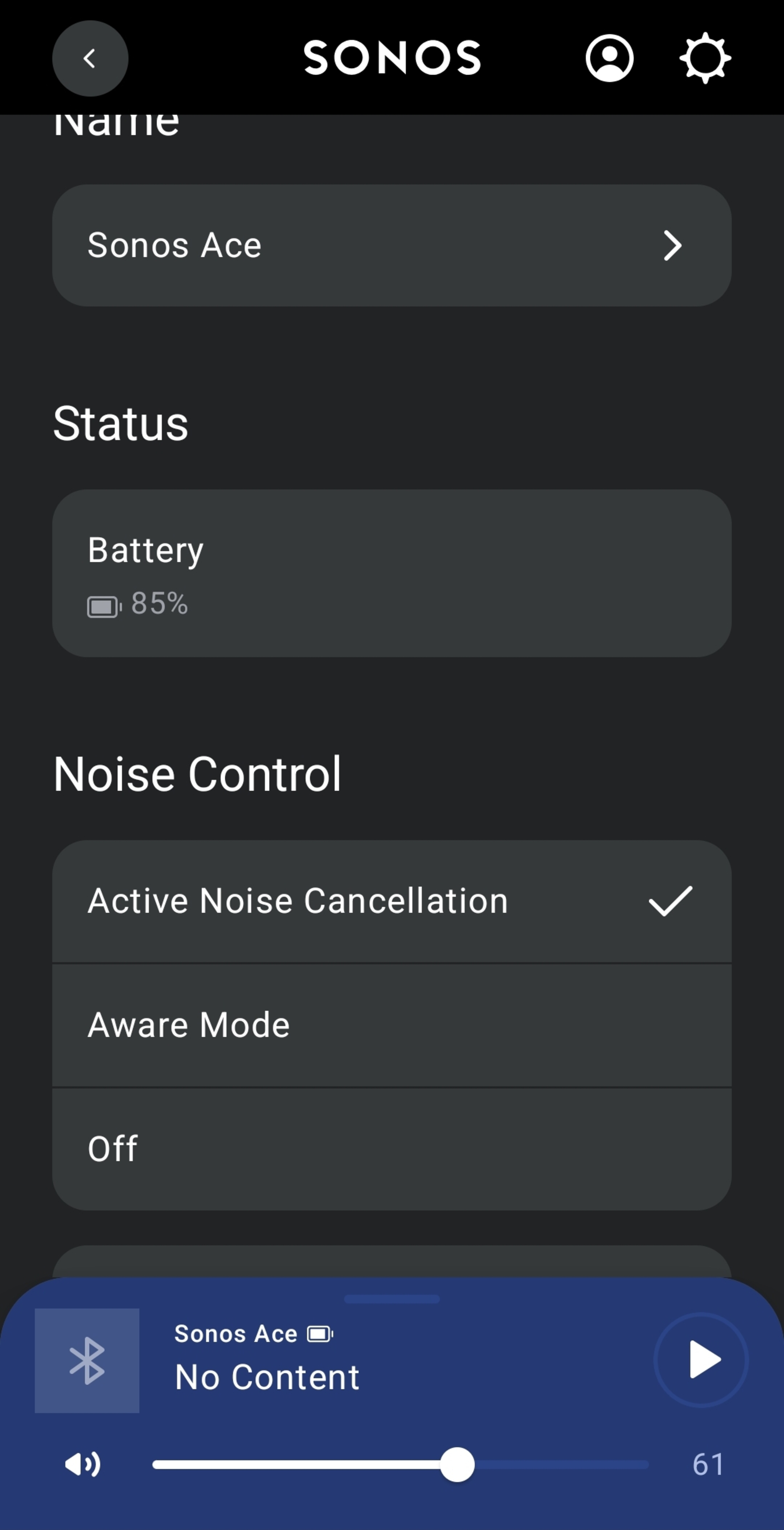Image resolution: width=784 pixels, height=1530 pixels.
Task: Open the account profile icon
Action: [609, 58]
